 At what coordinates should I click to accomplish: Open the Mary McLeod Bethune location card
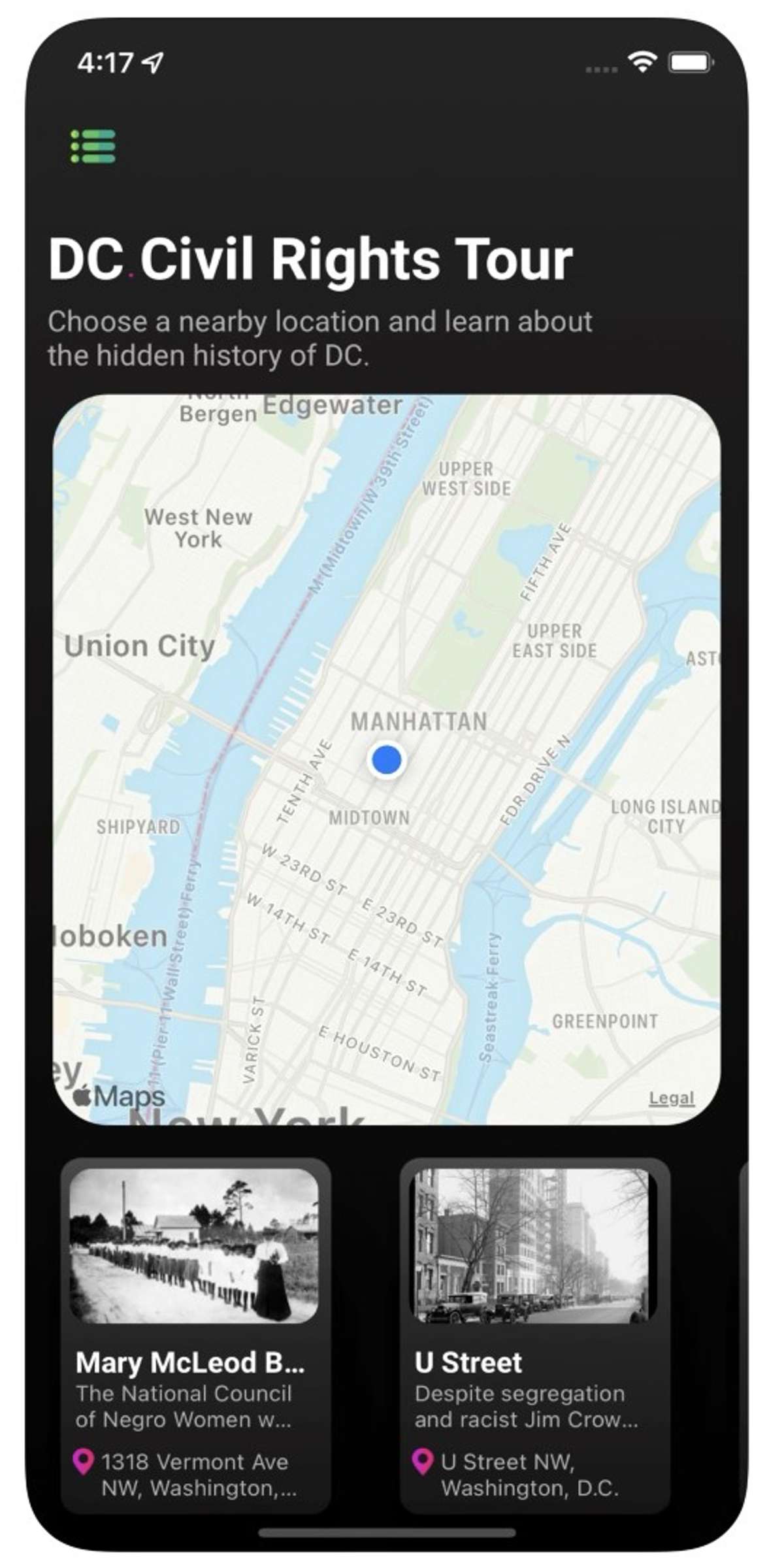195,1338
